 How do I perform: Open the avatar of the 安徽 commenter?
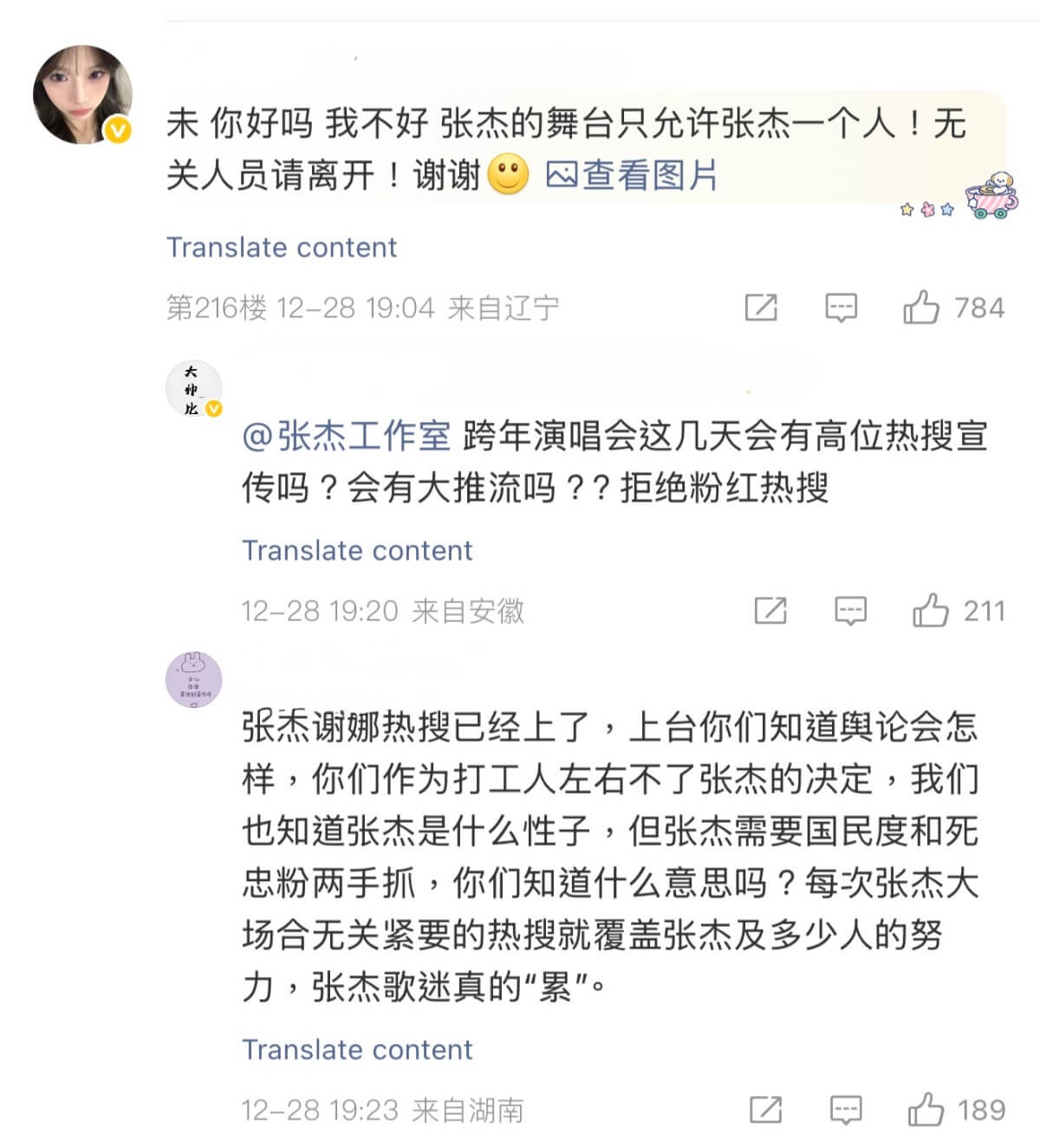coord(194,389)
